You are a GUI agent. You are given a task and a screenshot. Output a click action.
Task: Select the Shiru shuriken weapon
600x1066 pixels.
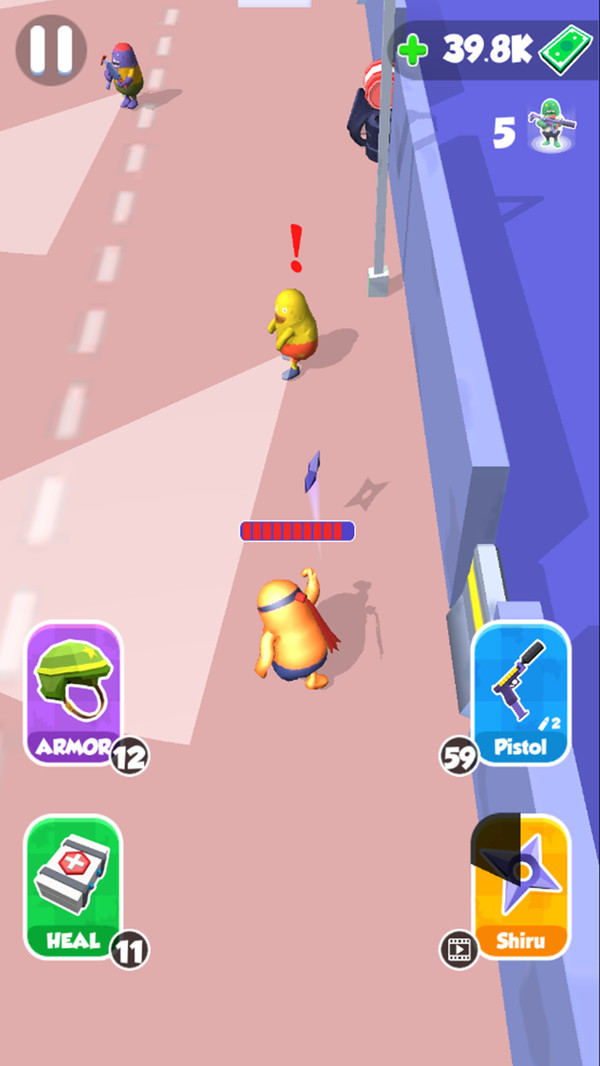[x=520, y=886]
